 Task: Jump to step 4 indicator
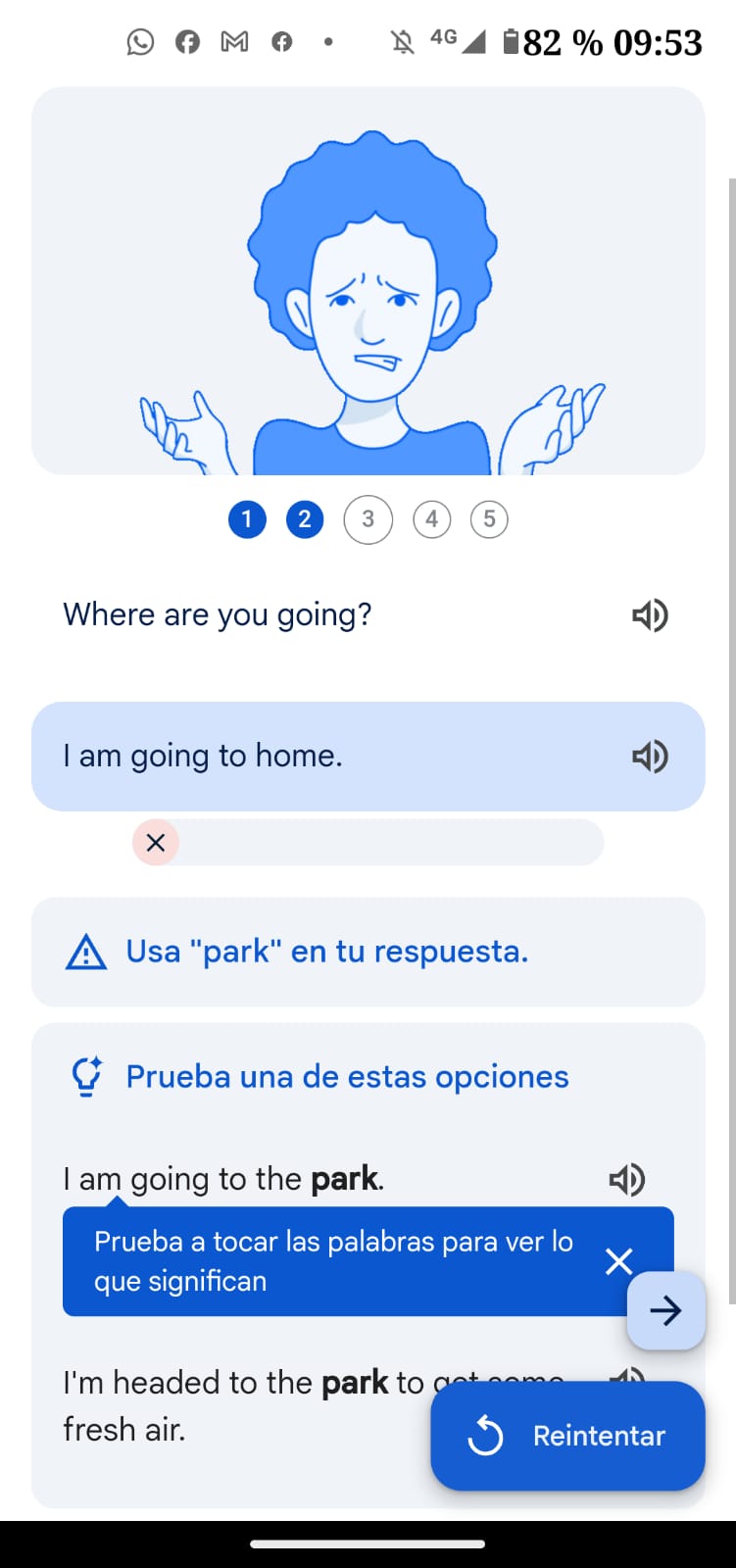click(432, 519)
